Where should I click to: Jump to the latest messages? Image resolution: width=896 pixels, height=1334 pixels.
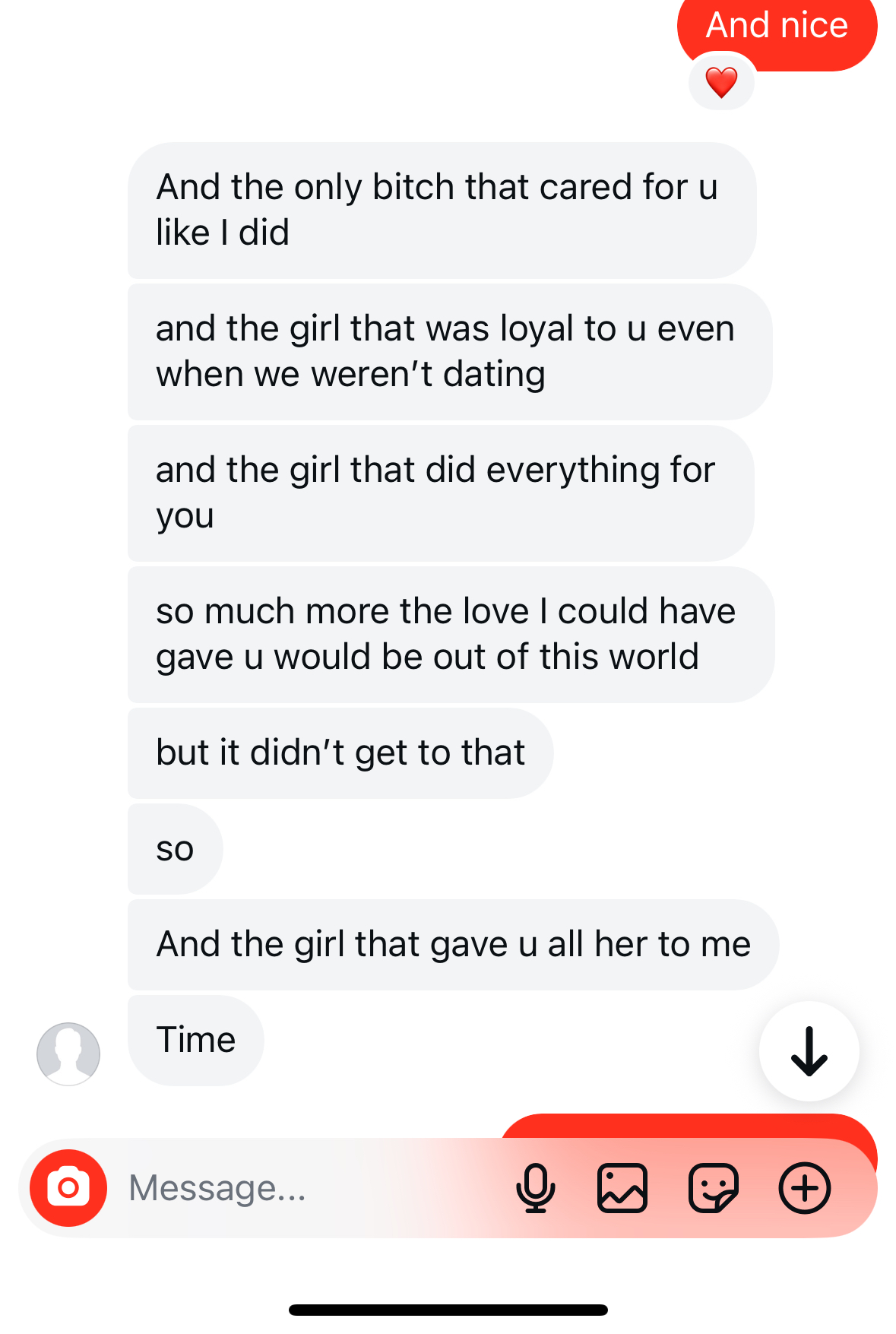click(x=809, y=1051)
